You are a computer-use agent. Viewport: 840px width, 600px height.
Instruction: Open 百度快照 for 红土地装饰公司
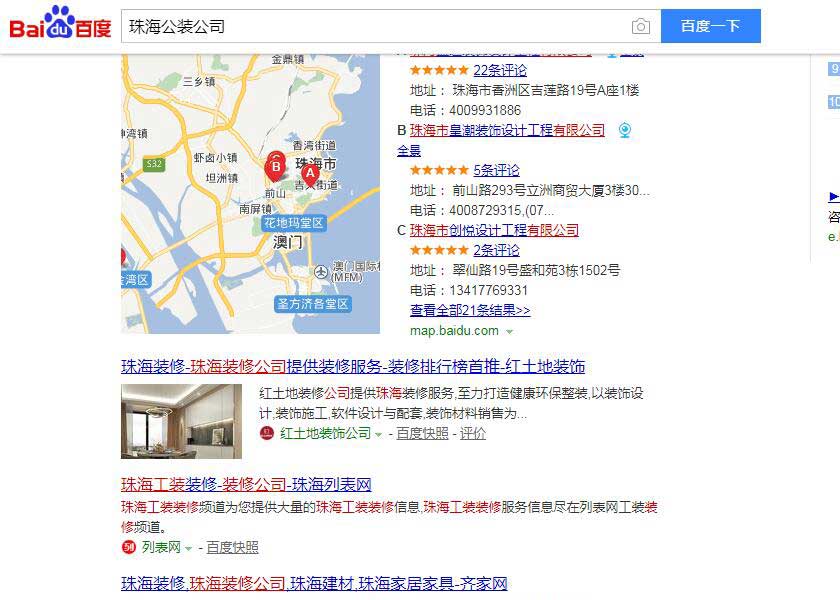(422, 433)
